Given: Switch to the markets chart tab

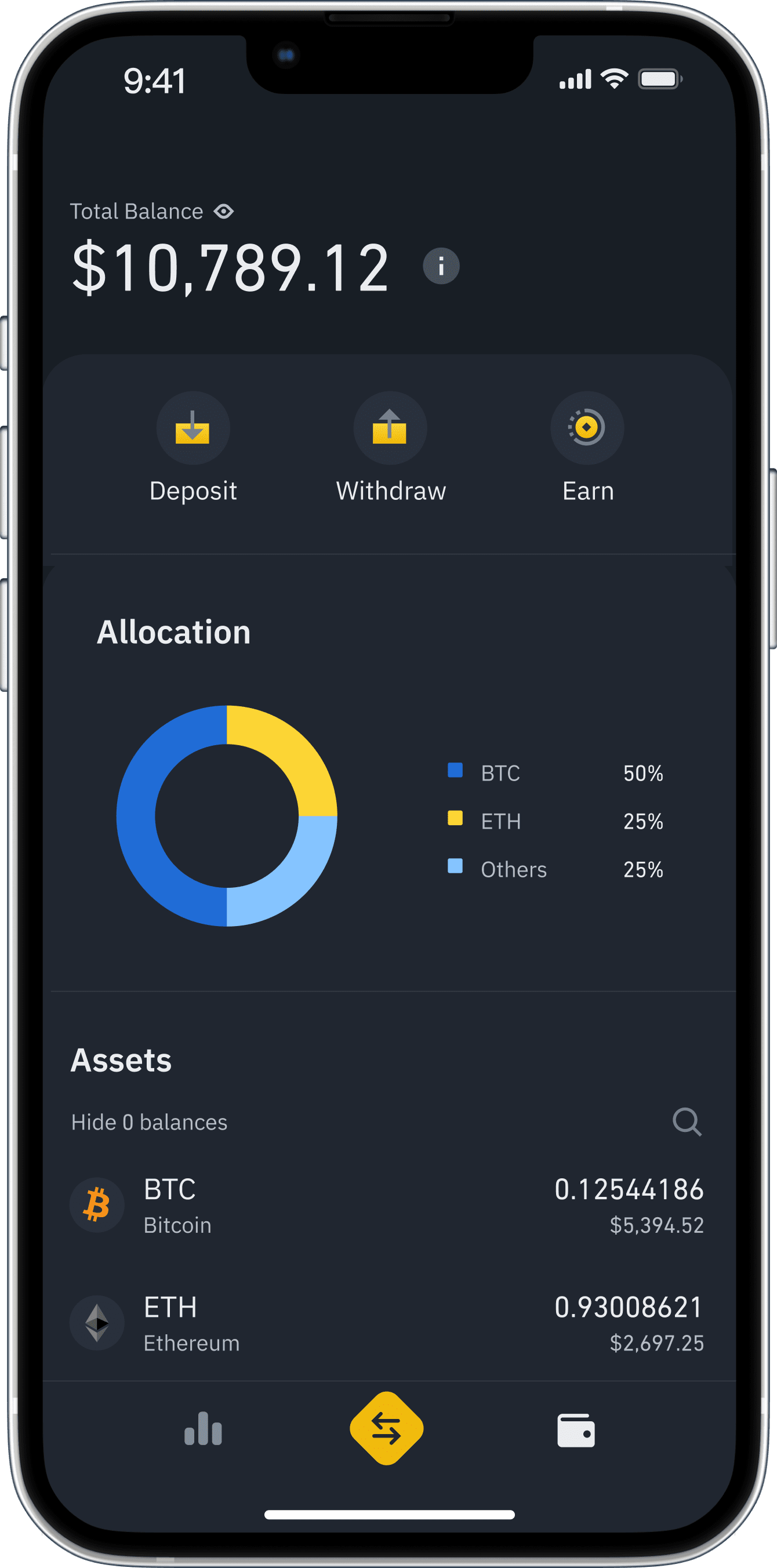Looking at the screenshot, I should click(x=203, y=1429).
